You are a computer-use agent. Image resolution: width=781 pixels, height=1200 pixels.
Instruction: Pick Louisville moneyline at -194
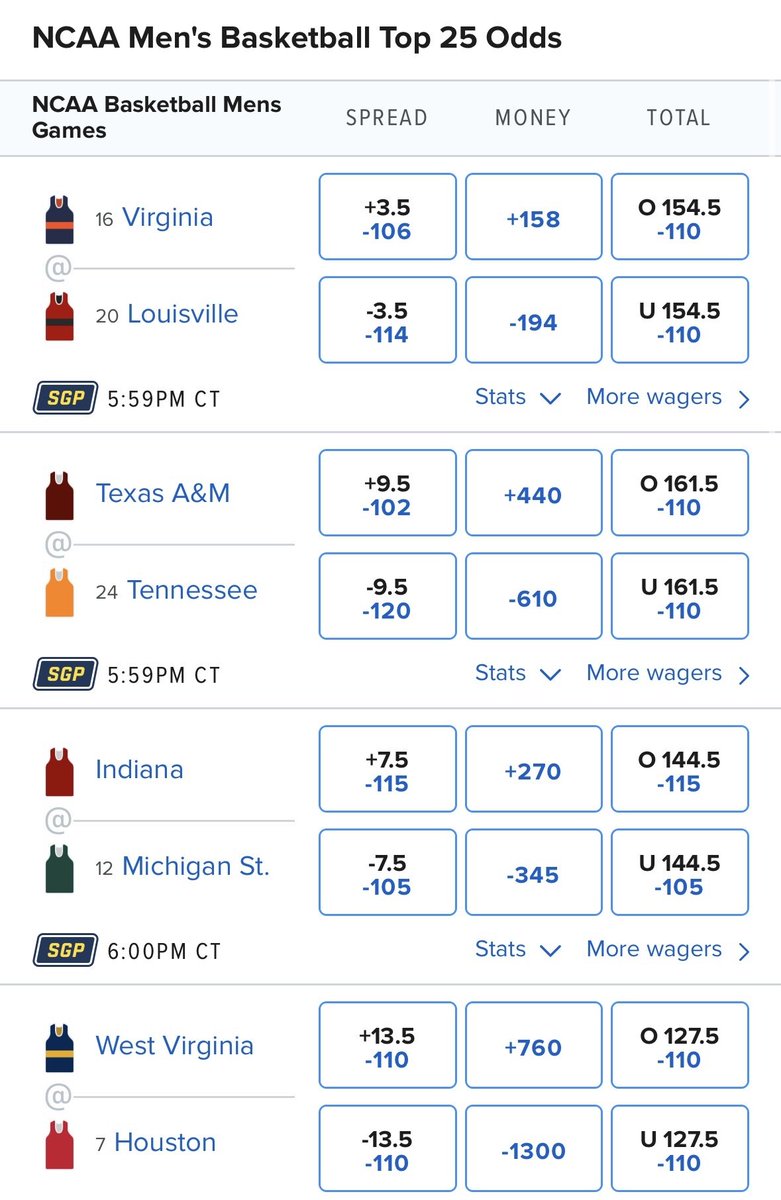pos(534,322)
